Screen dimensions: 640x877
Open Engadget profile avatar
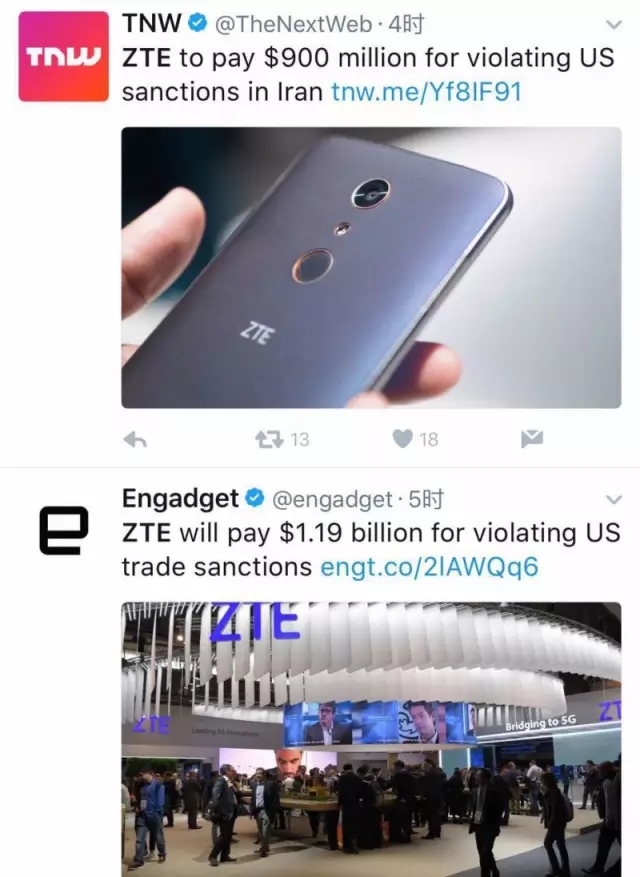[x=63, y=529]
